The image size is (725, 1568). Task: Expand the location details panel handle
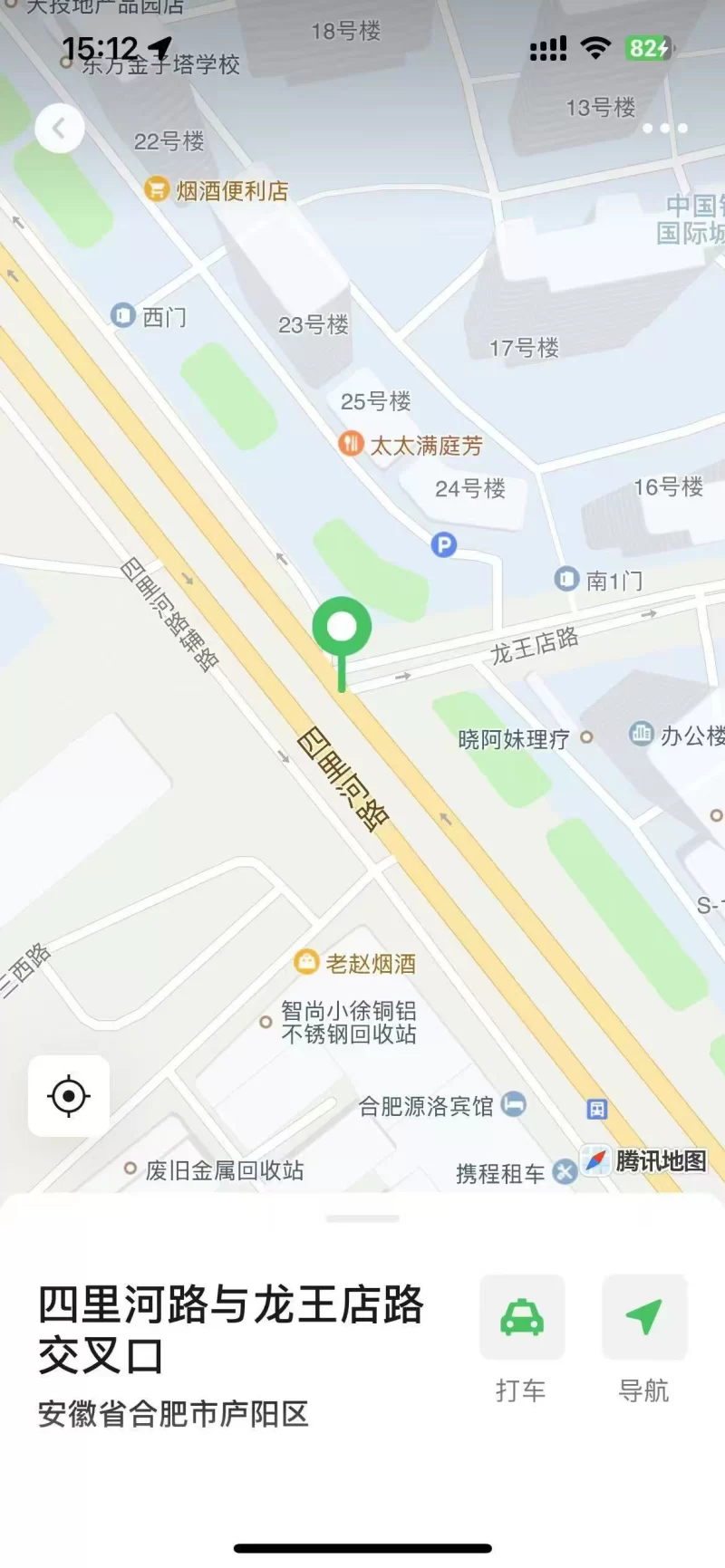coord(362,1218)
